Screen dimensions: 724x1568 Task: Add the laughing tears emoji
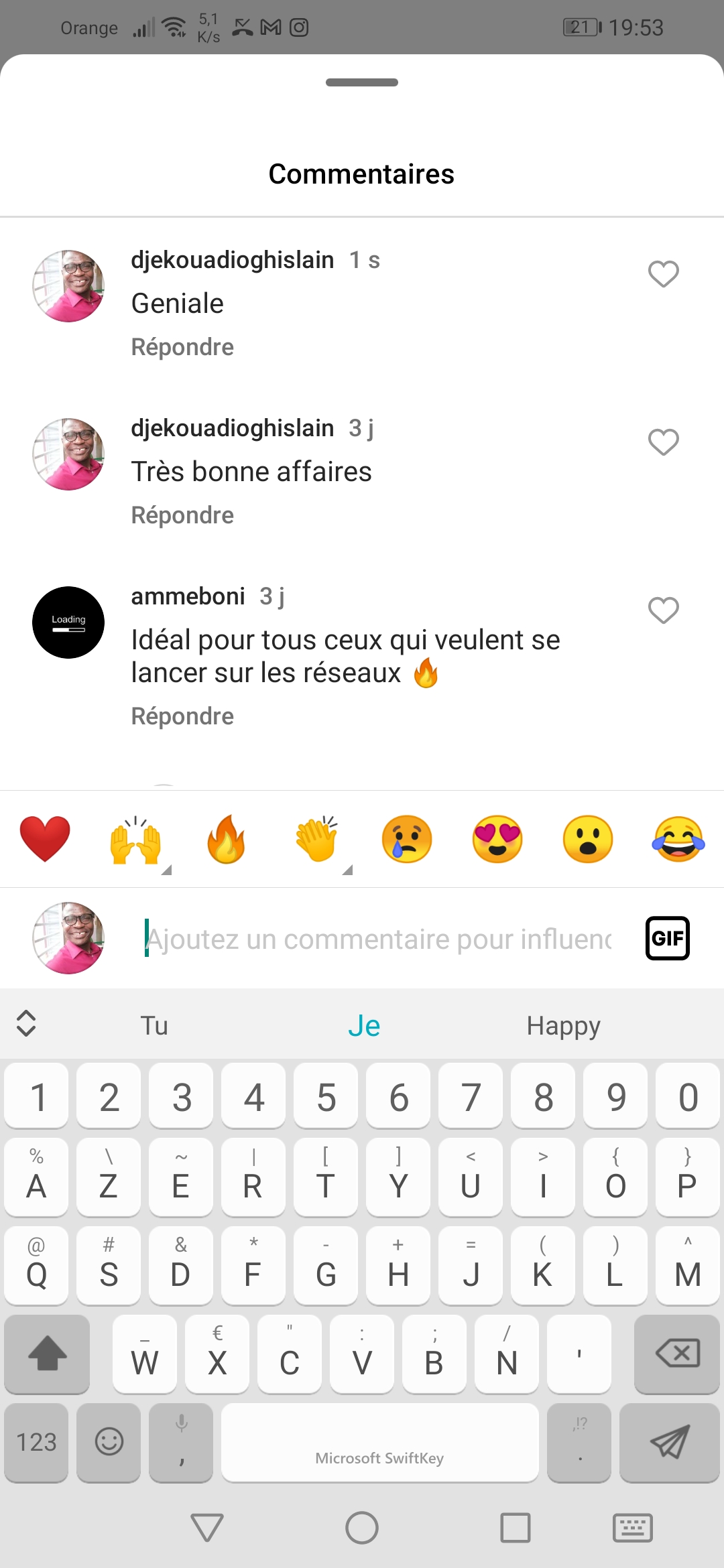pyautogui.click(x=678, y=839)
